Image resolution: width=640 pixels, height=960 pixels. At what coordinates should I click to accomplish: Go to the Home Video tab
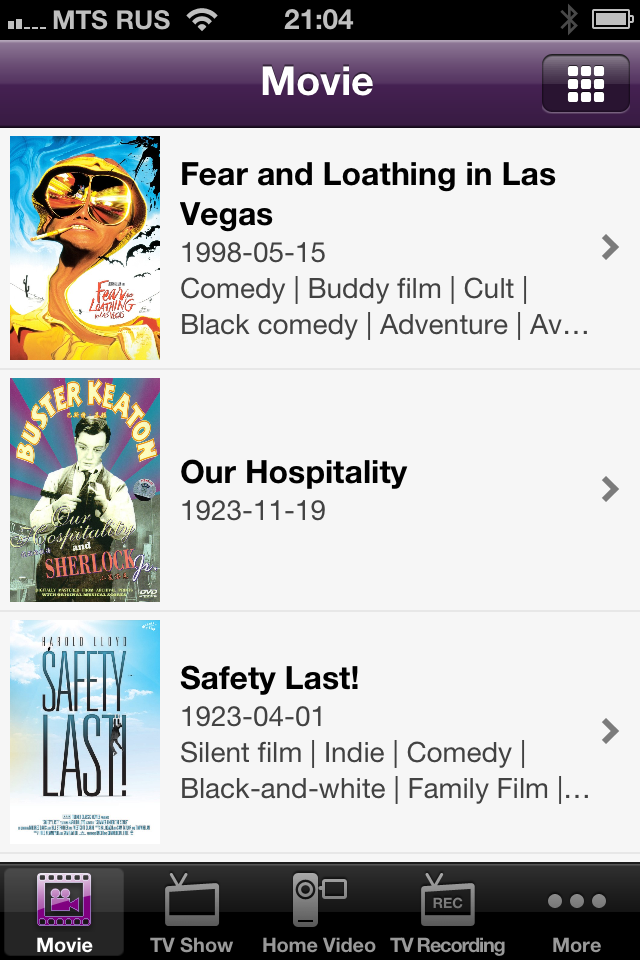coord(319,912)
